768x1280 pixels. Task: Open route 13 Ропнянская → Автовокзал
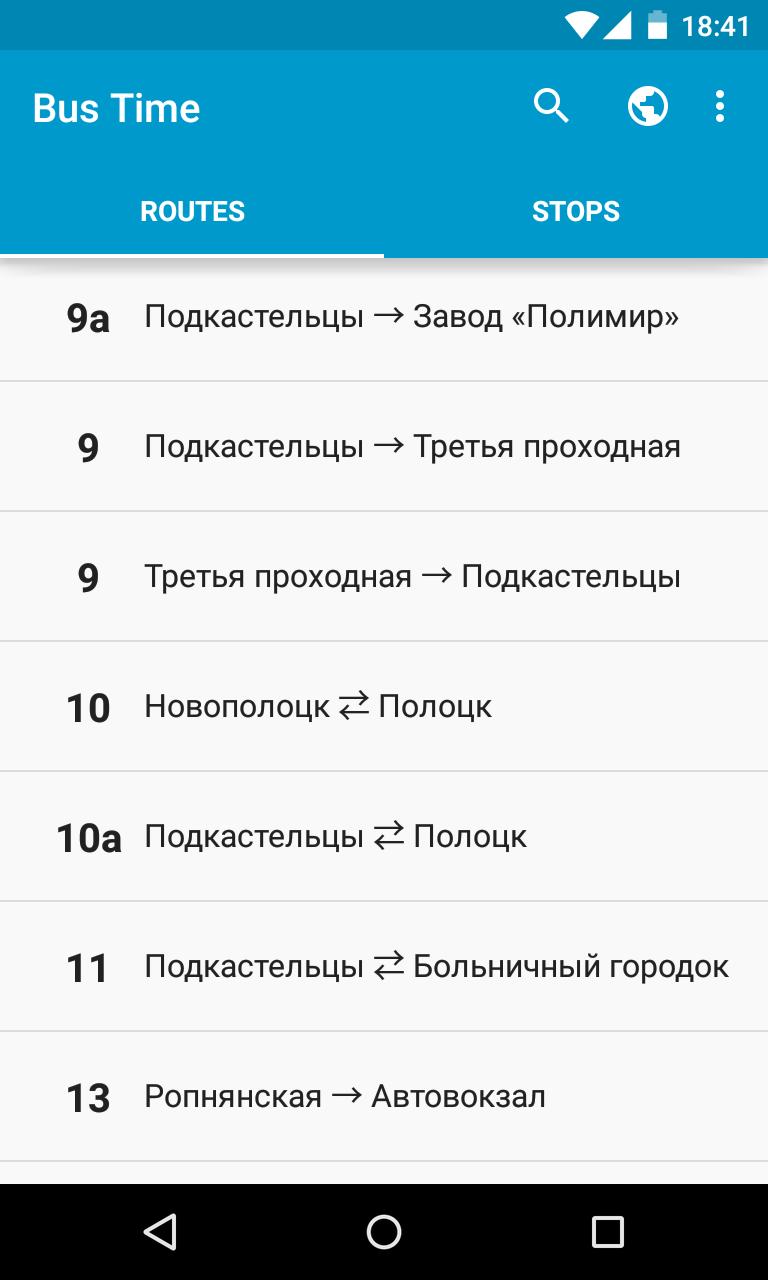[384, 1097]
